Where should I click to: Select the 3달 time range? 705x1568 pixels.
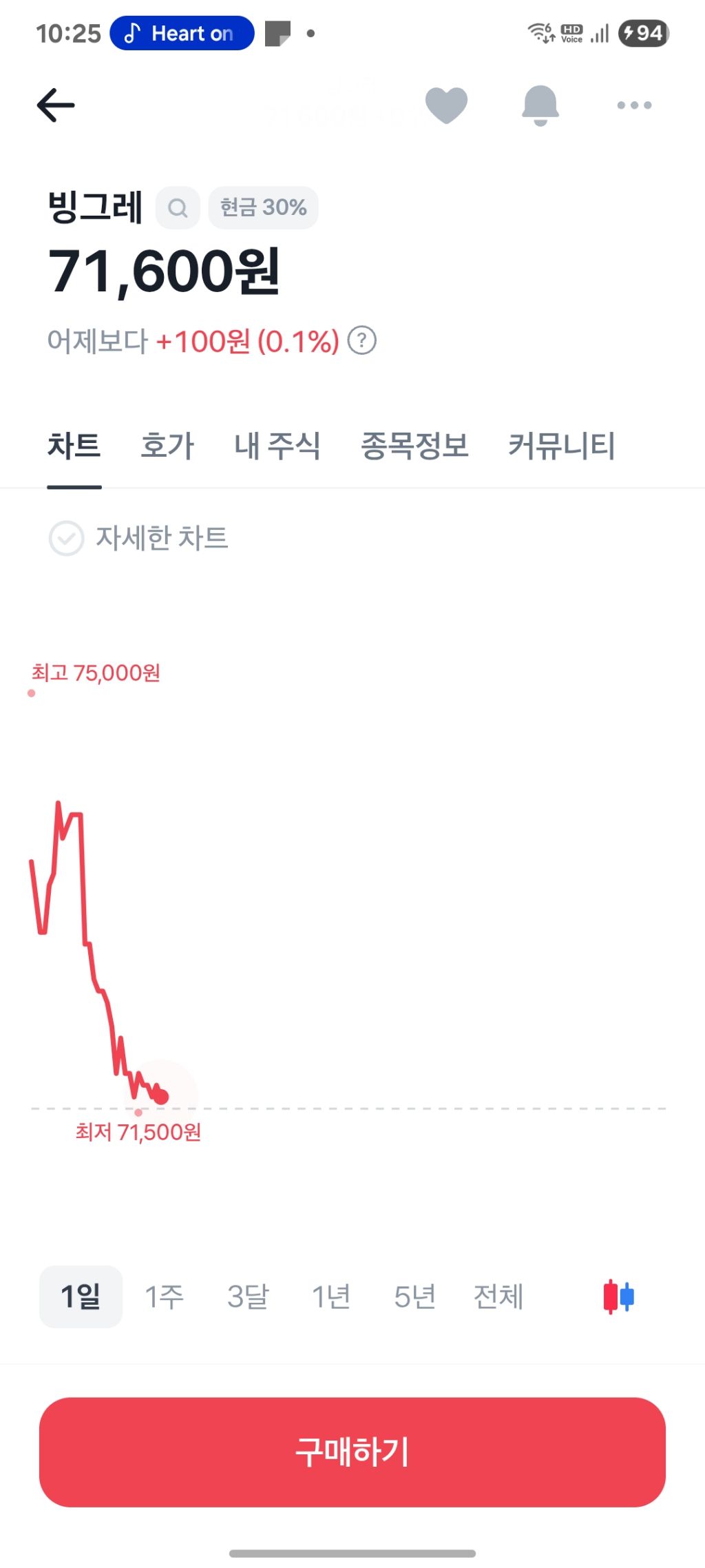(x=248, y=1296)
